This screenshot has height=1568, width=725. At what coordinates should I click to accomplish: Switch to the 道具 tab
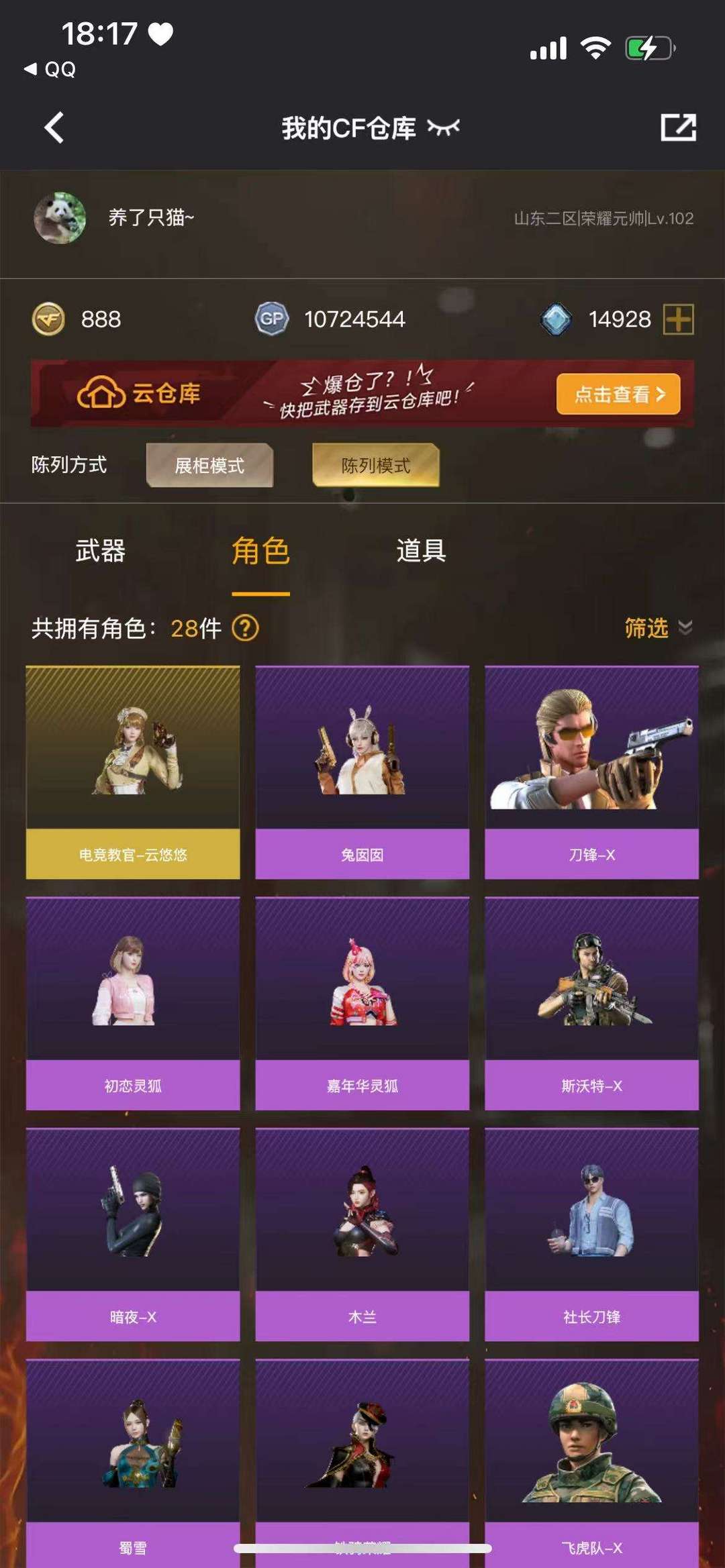tap(421, 551)
